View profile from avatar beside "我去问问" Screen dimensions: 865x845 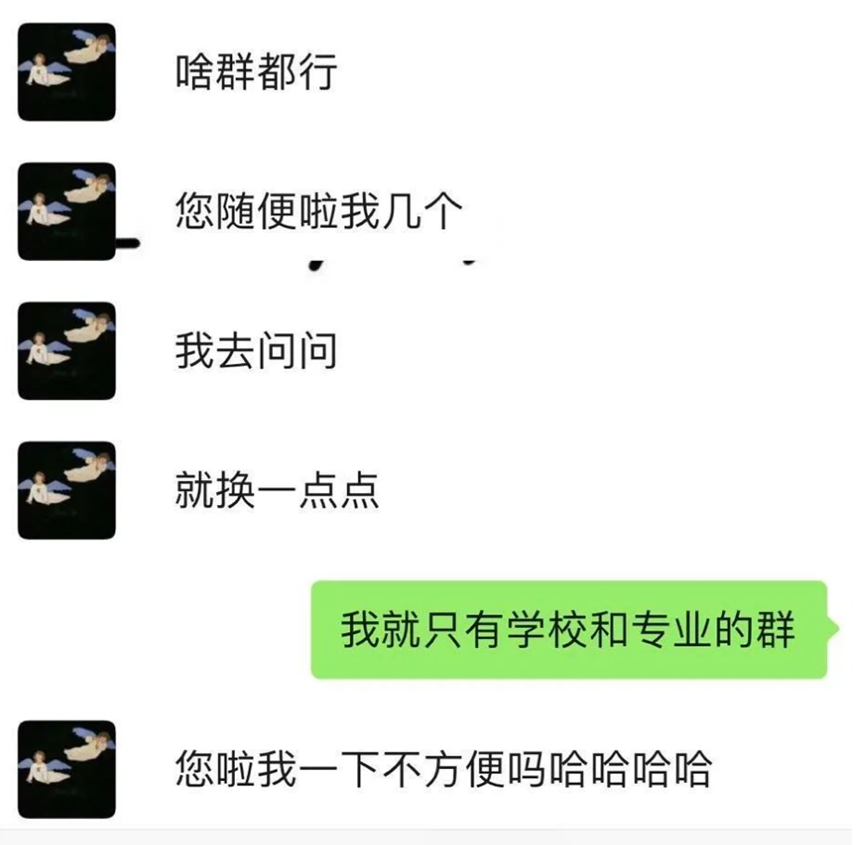[x=67, y=351]
